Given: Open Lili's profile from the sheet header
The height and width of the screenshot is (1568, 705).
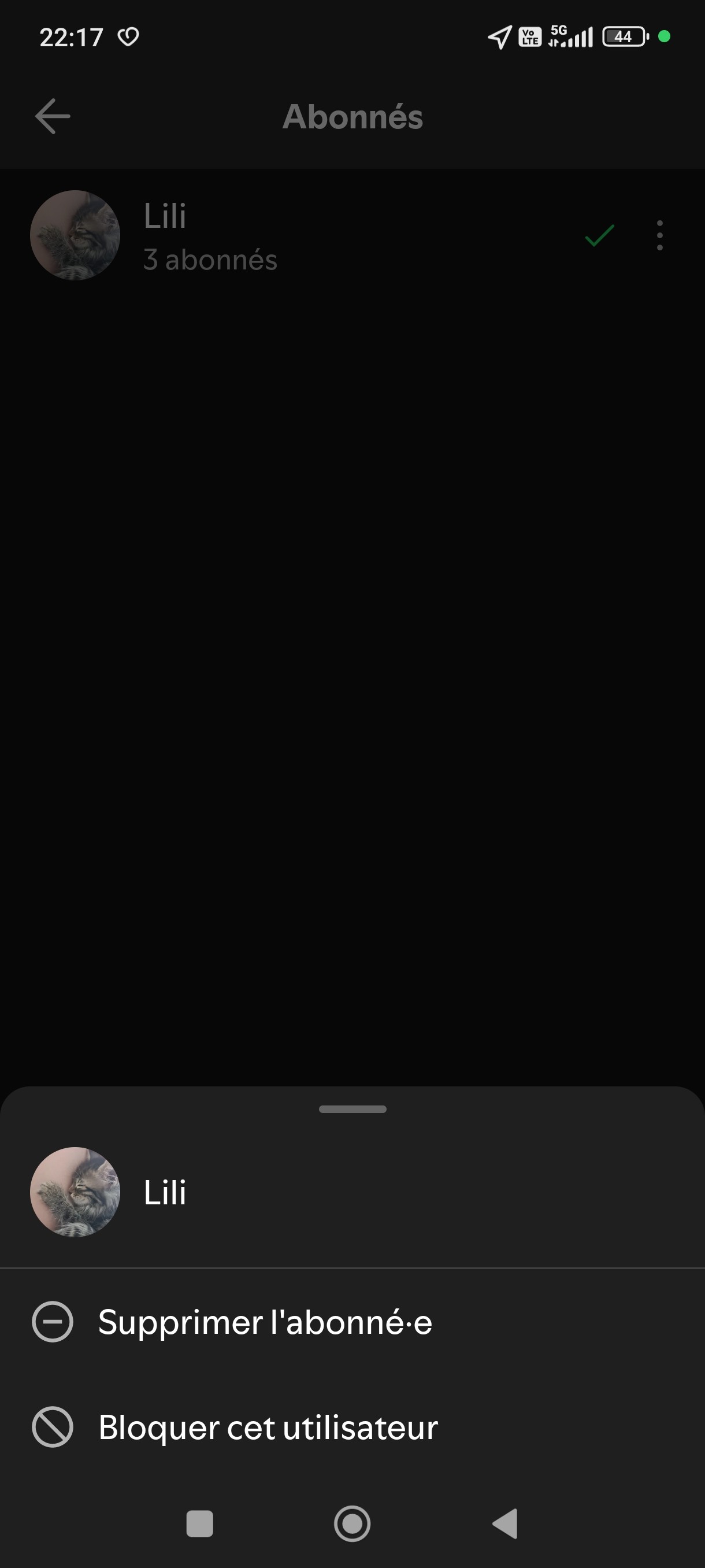Looking at the screenshot, I should coord(352,1192).
